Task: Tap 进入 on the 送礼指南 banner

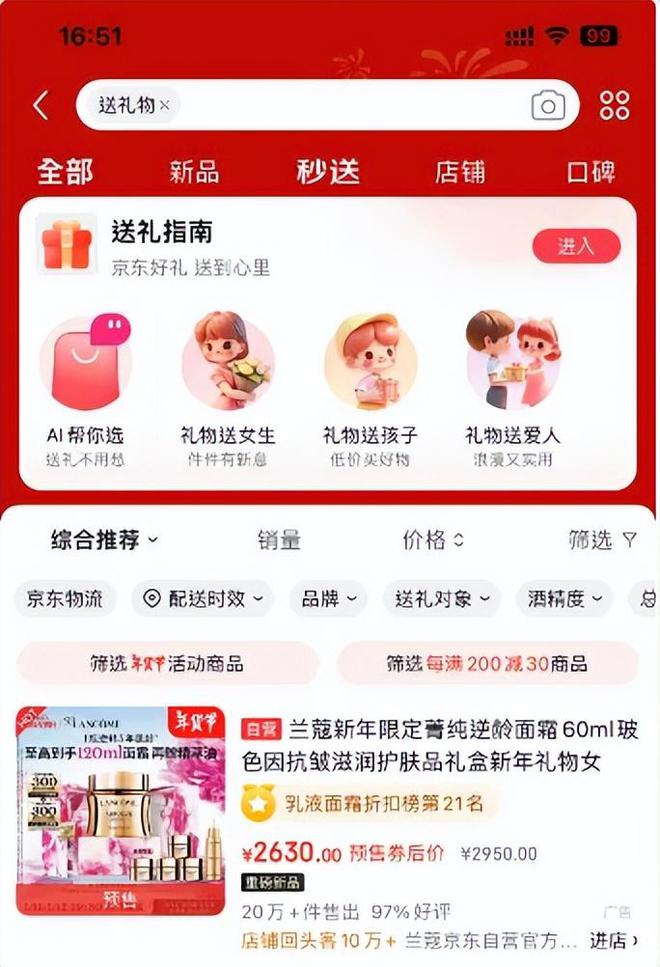Action: (x=576, y=246)
